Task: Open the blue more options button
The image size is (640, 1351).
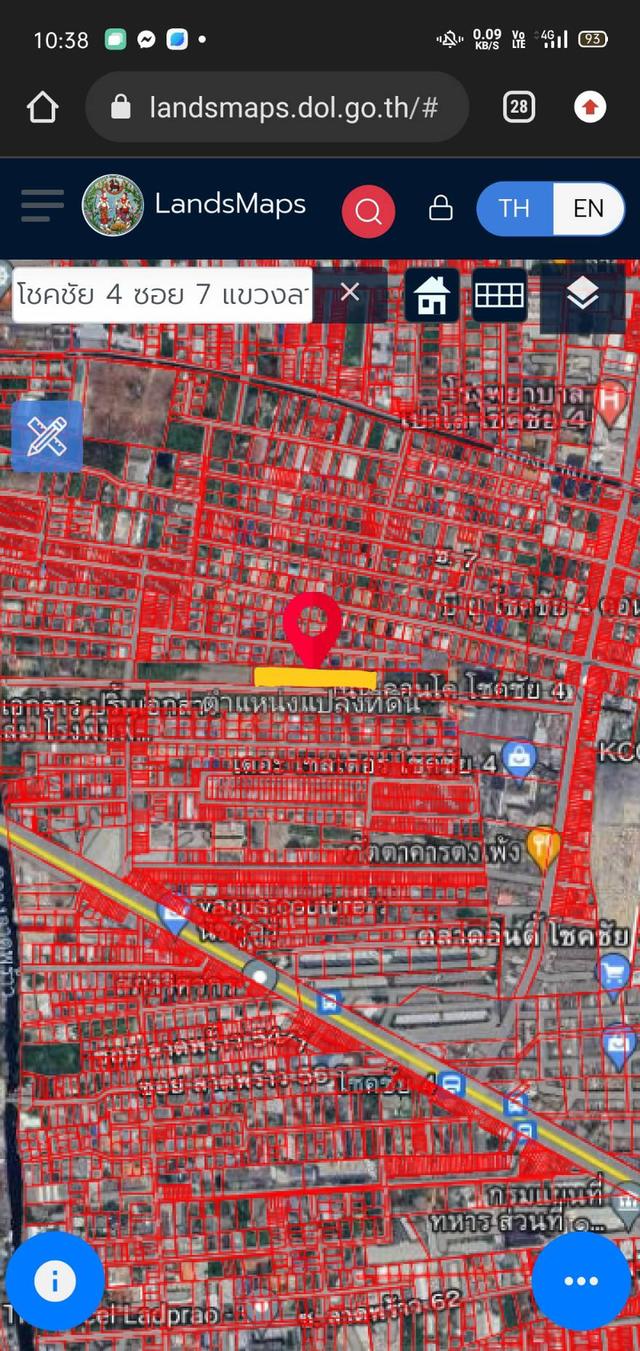Action: coord(581,1280)
